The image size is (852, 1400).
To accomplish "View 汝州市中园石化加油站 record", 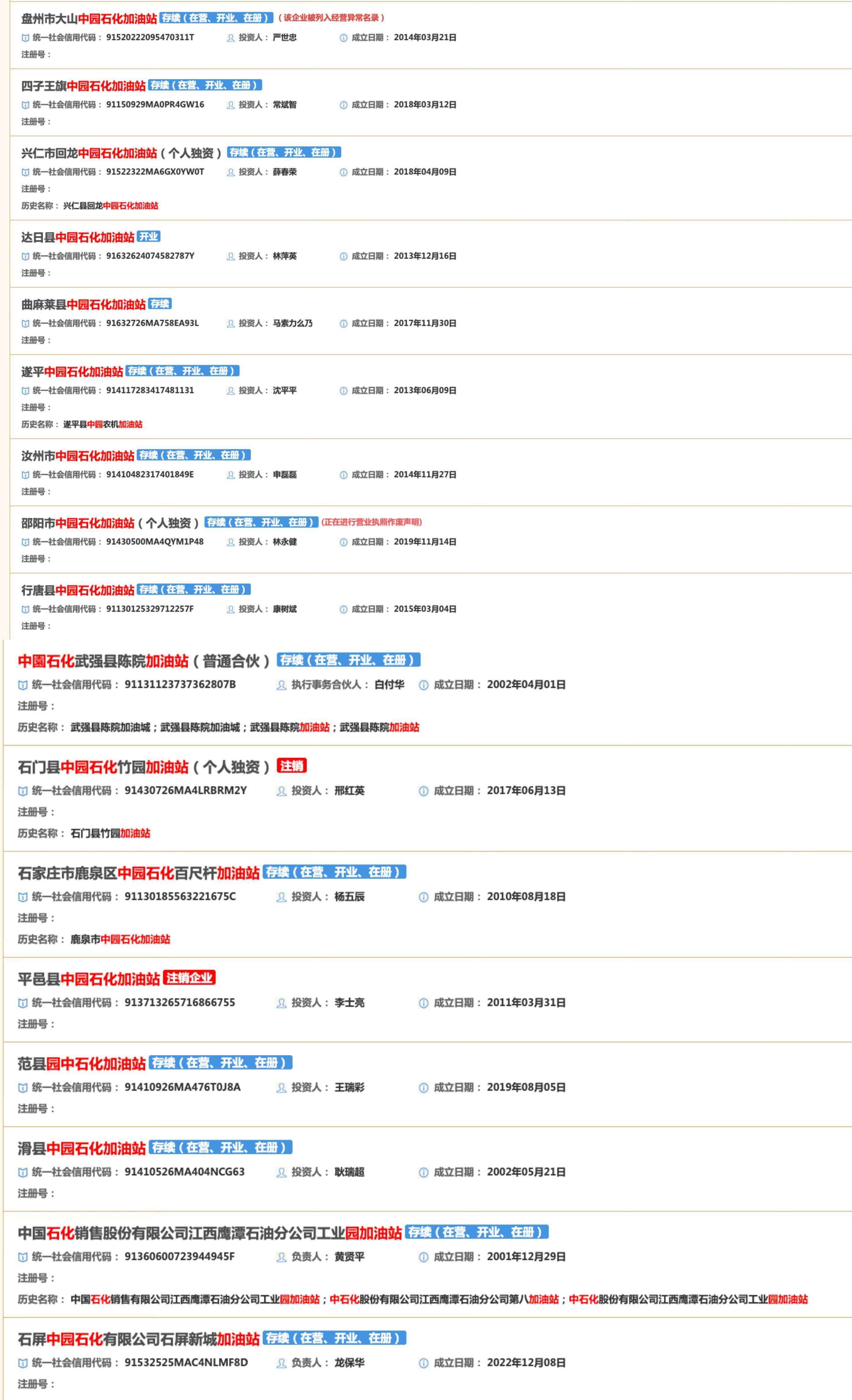I will point(78,456).
